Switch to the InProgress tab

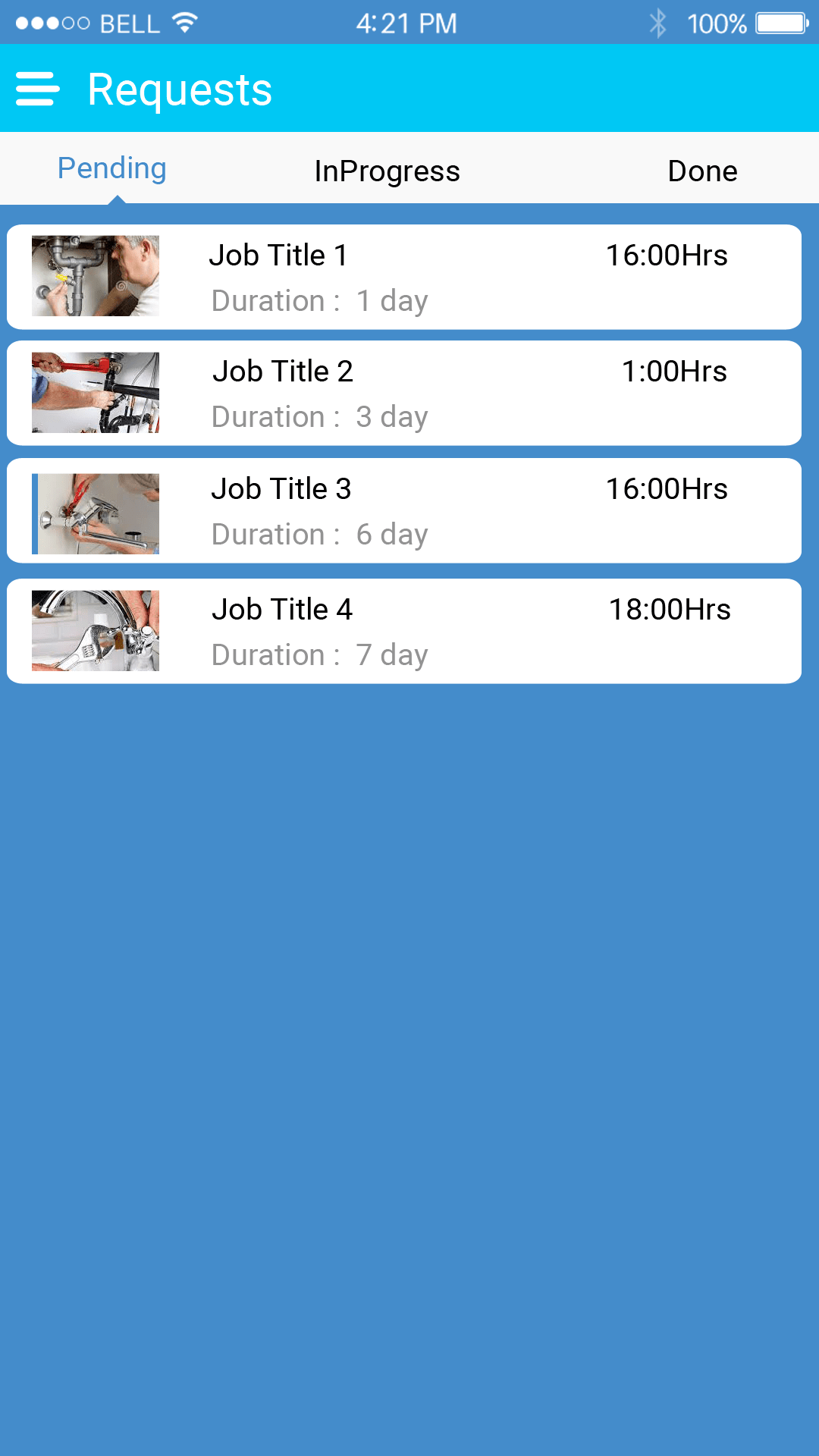point(387,171)
